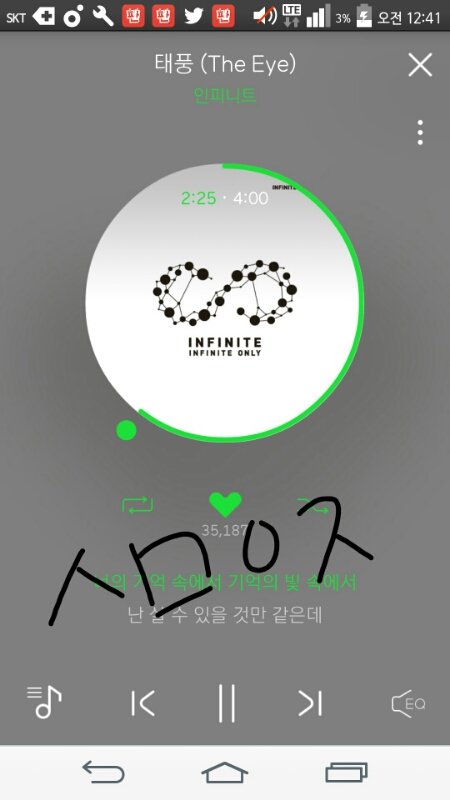Open the full lyrics view
Viewport: 450px width, 800px height.
coord(225,598)
